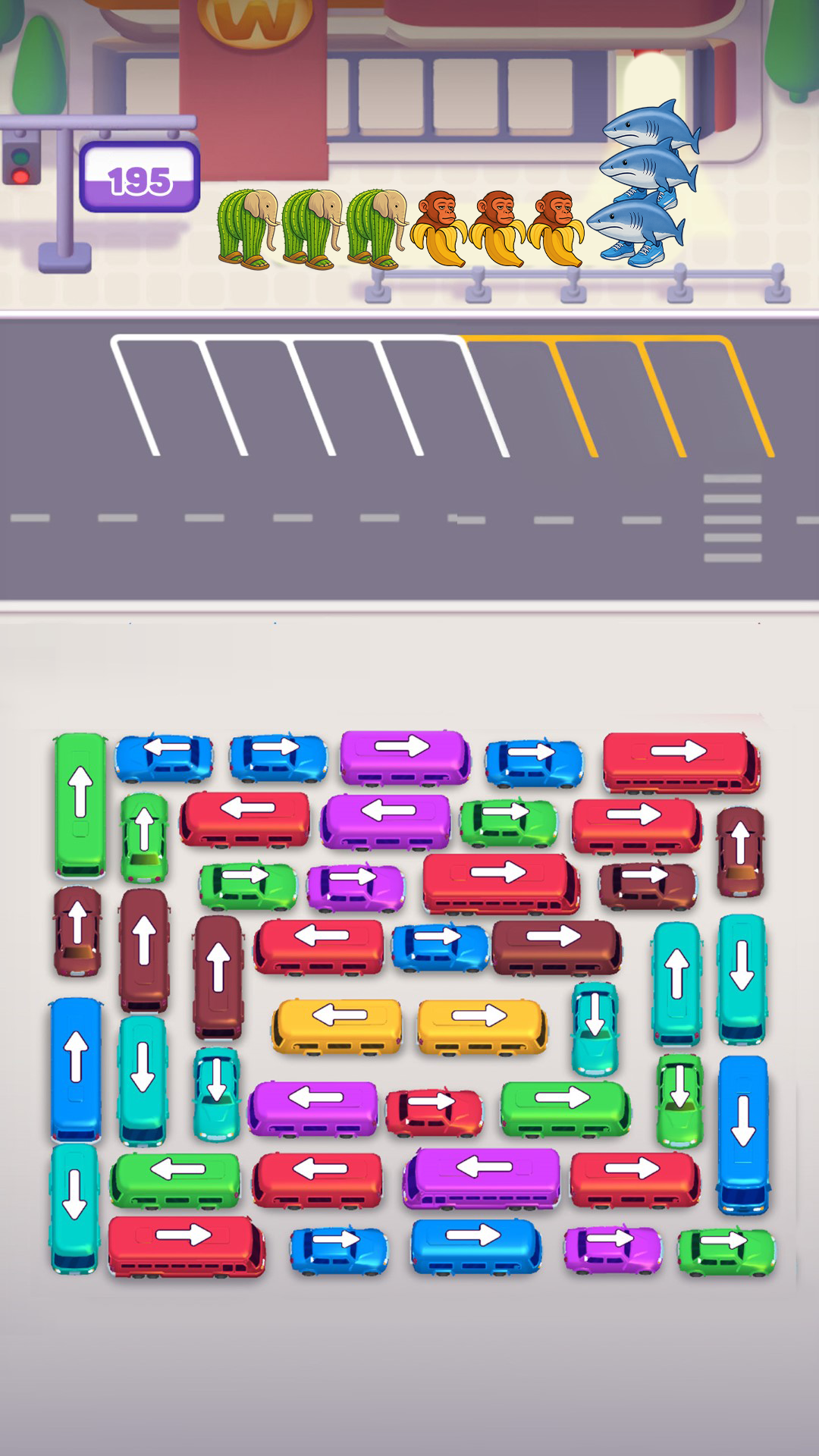819x1456 pixels.
Task: Move the tall green bus pointing up
Action: point(80,804)
